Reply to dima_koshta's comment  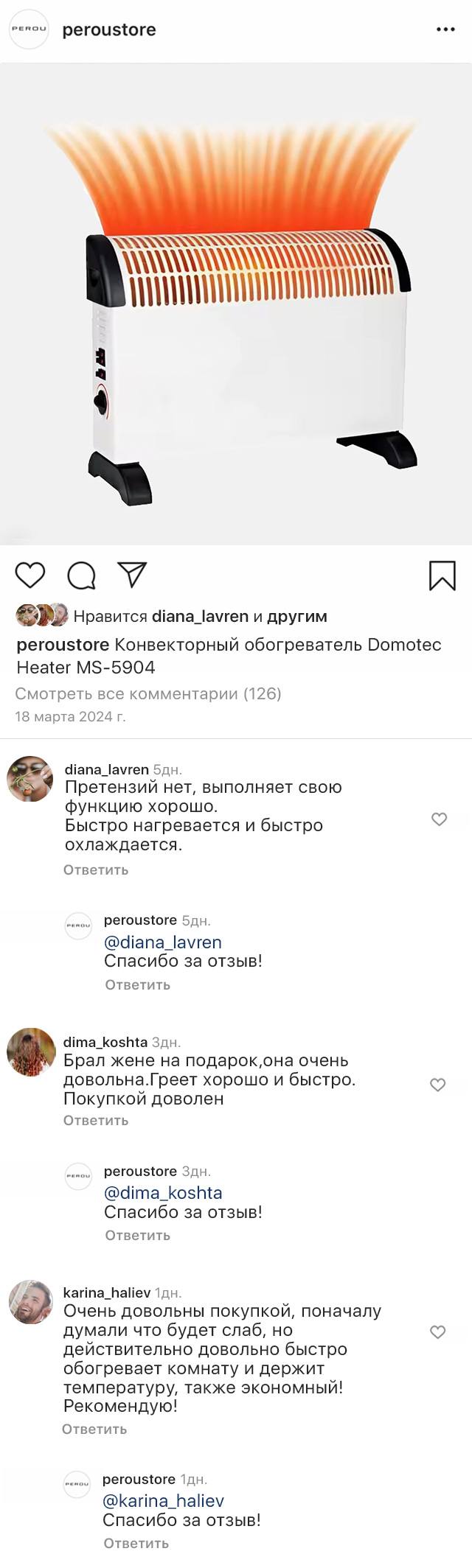point(96,1120)
